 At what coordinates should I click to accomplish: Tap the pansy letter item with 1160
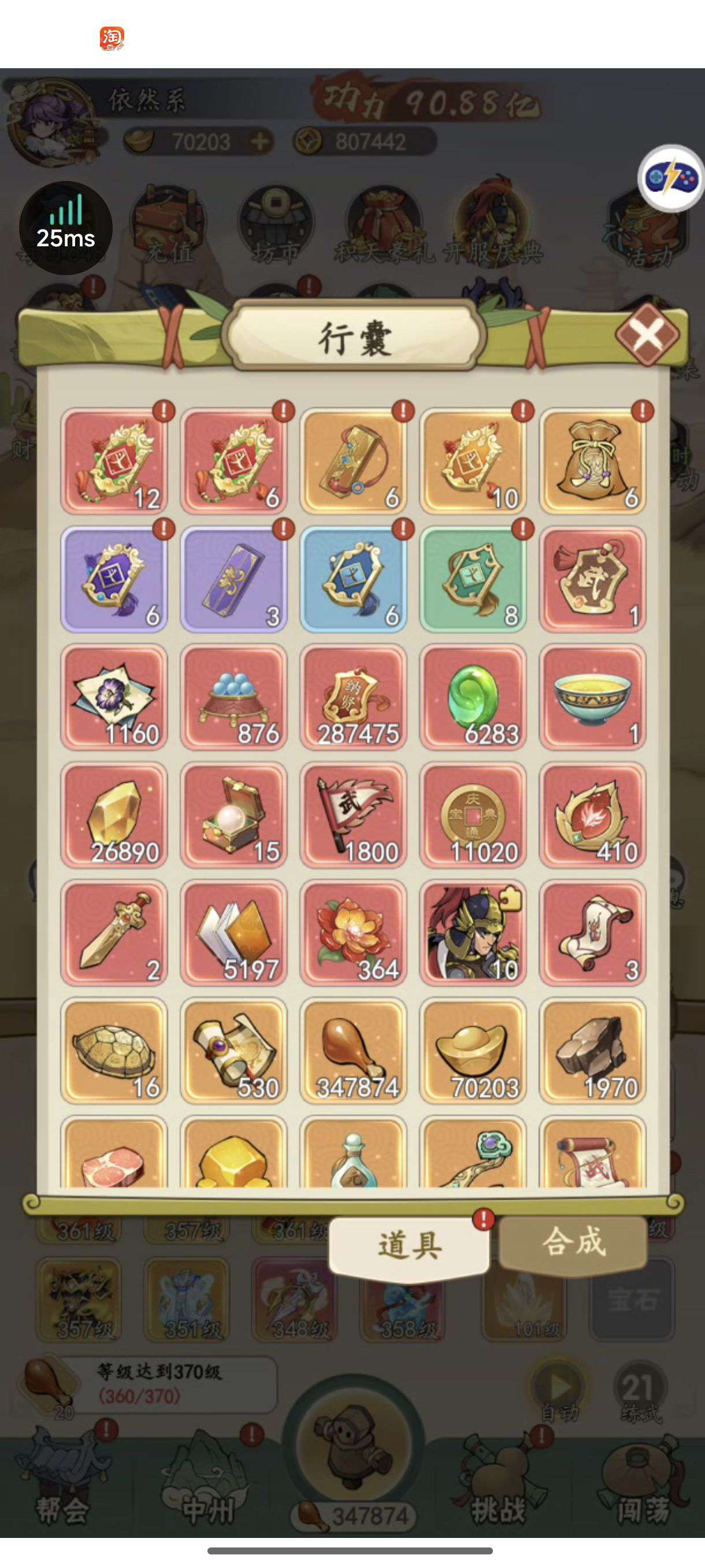tap(114, 697)
